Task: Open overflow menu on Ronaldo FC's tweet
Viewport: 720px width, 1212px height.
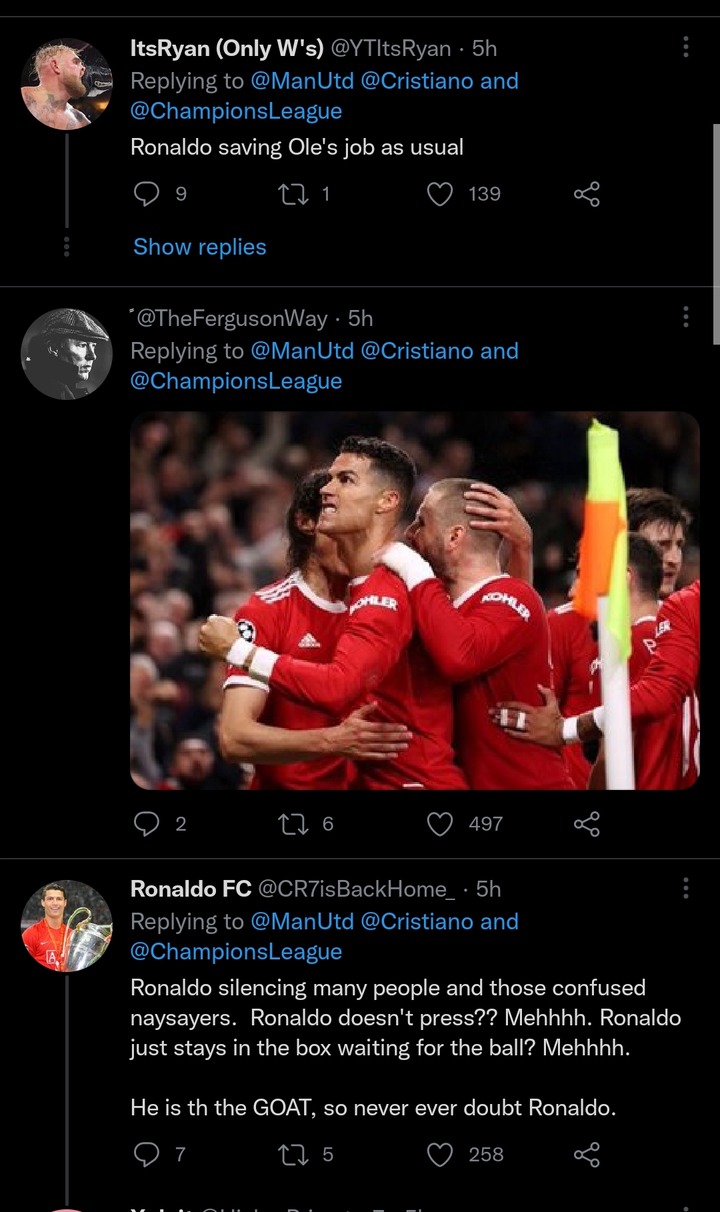Action: tap(685, 888)
